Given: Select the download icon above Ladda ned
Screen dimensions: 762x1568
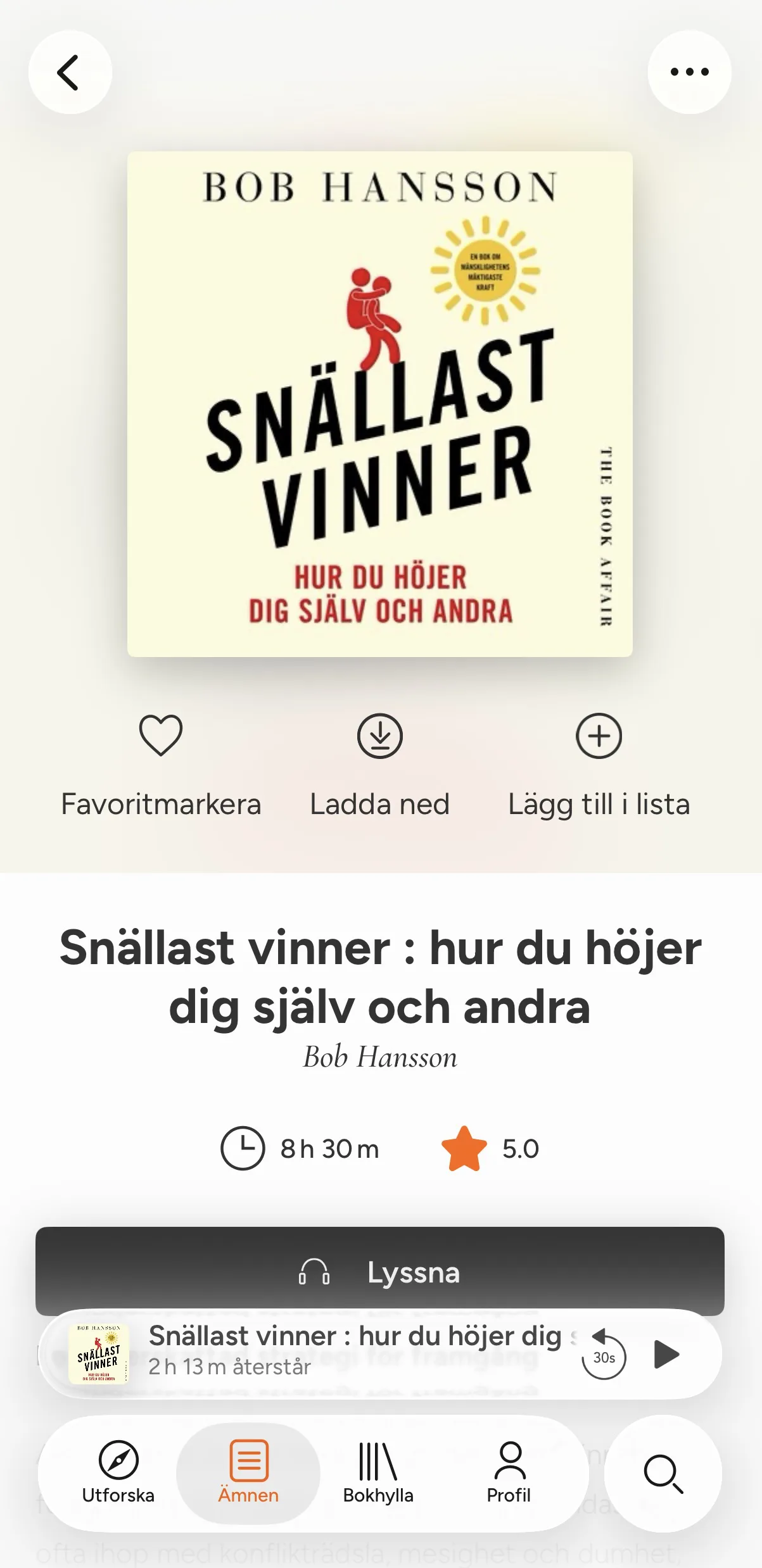Looking at the screenshot, I should 380,736.
